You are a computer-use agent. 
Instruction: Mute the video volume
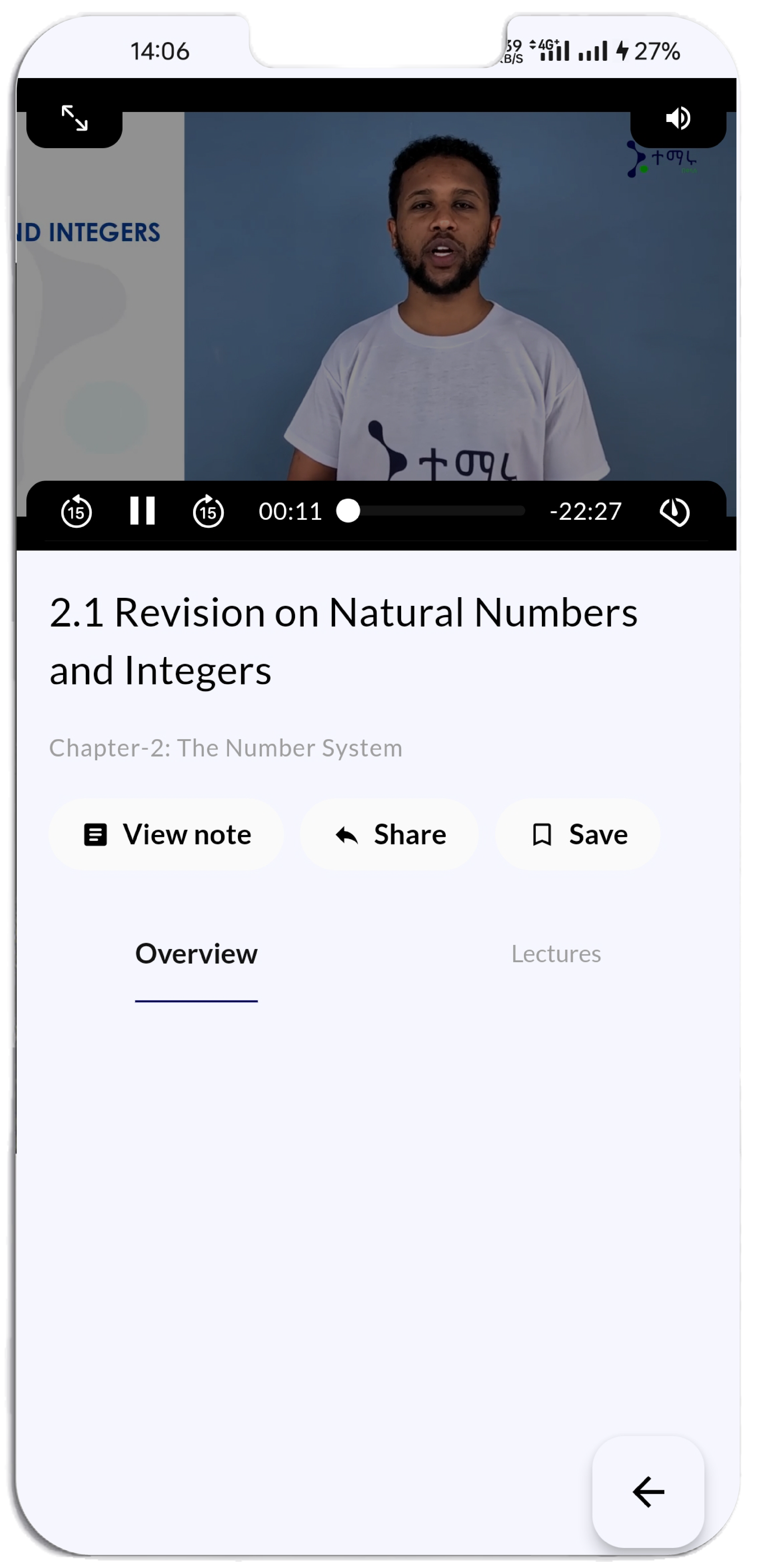pos(677,118)
